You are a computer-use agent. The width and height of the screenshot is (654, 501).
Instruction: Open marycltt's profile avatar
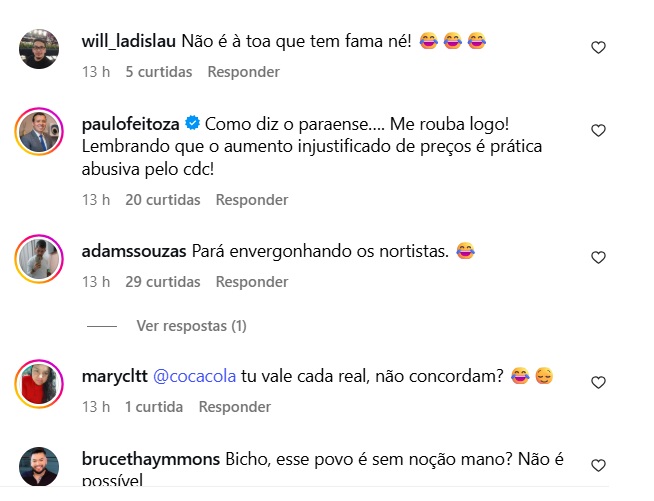point(41,385)
